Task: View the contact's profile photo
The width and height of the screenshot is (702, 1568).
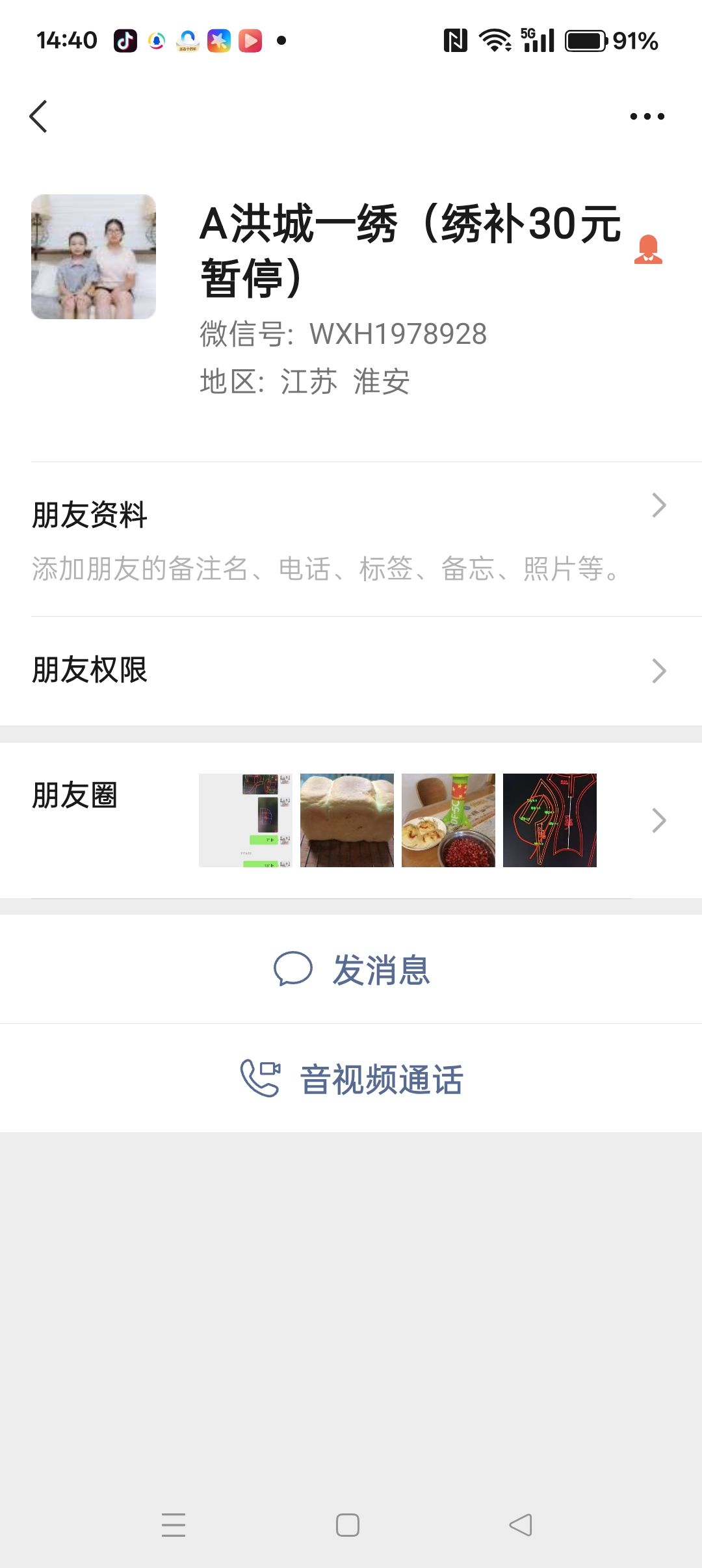Action: 94,257
